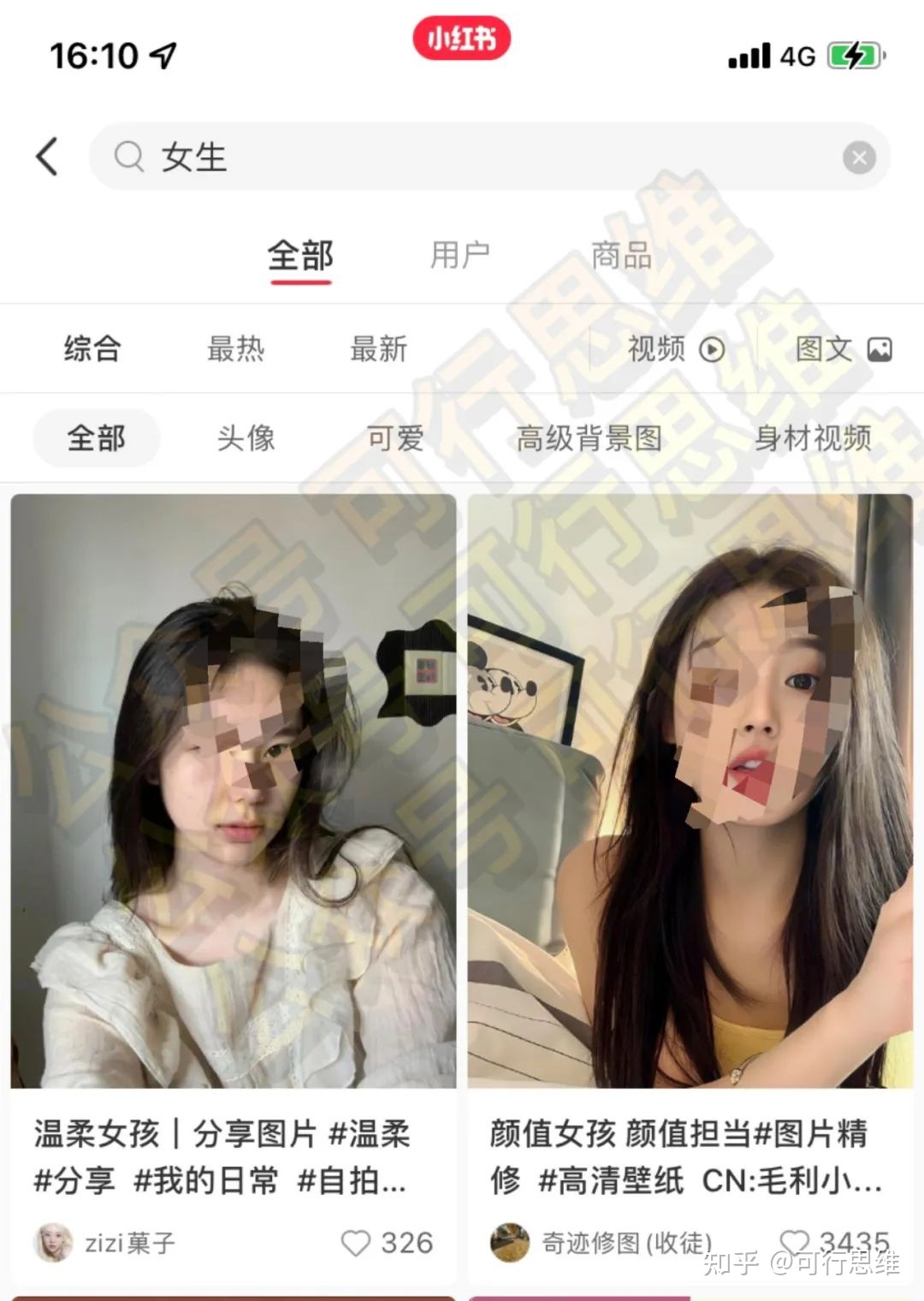Select the 全部 top tab
The width and height of the screenshot is (924, 1301).
299,255
